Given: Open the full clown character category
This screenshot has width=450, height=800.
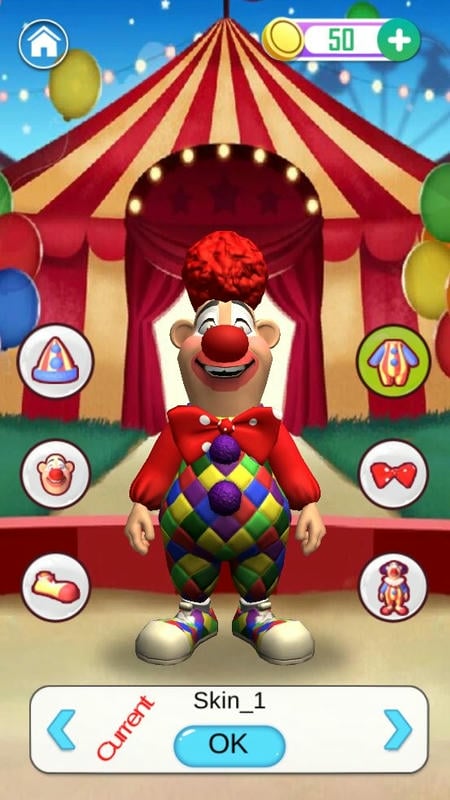Looking at the screenshot, I should click(x=393, y=587).
